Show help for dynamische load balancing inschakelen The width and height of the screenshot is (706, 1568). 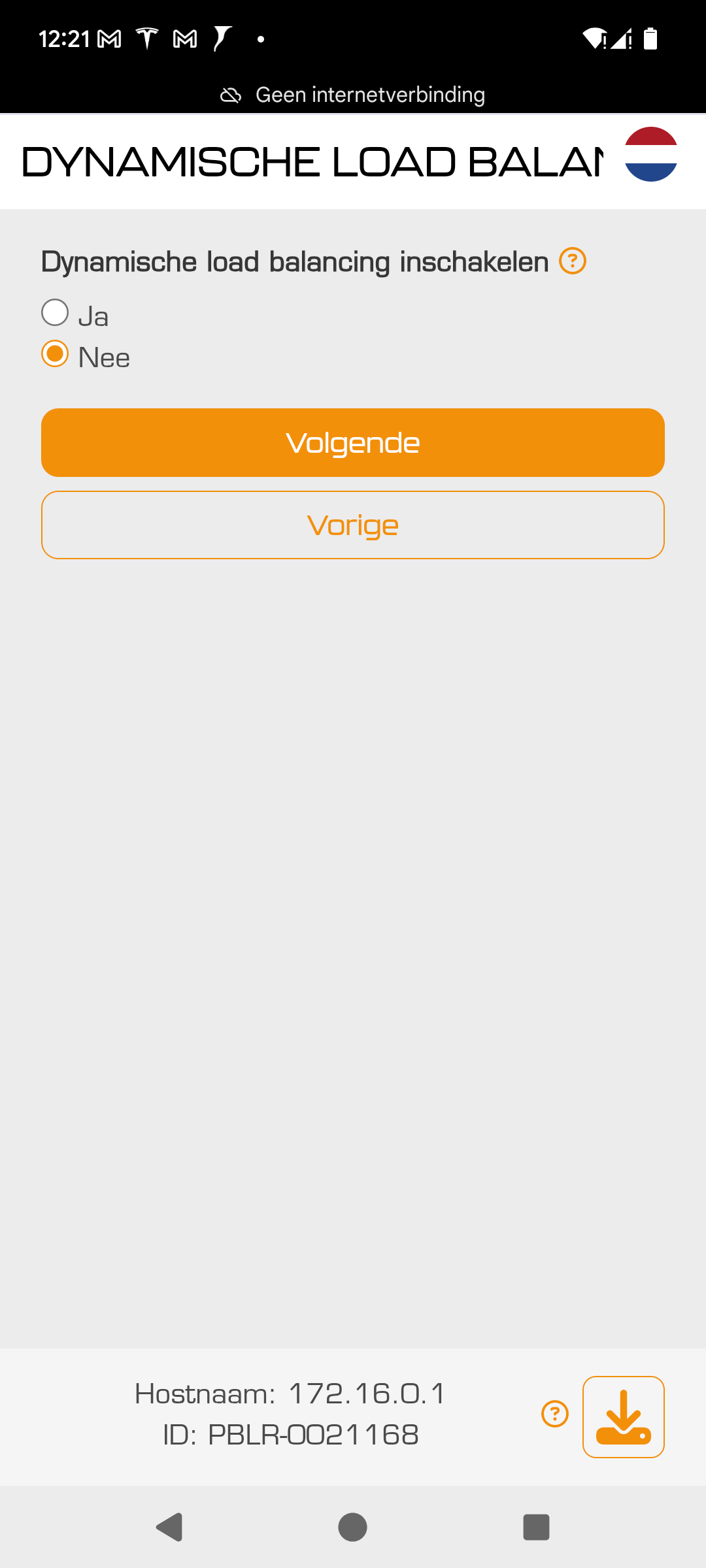point(573,261)
